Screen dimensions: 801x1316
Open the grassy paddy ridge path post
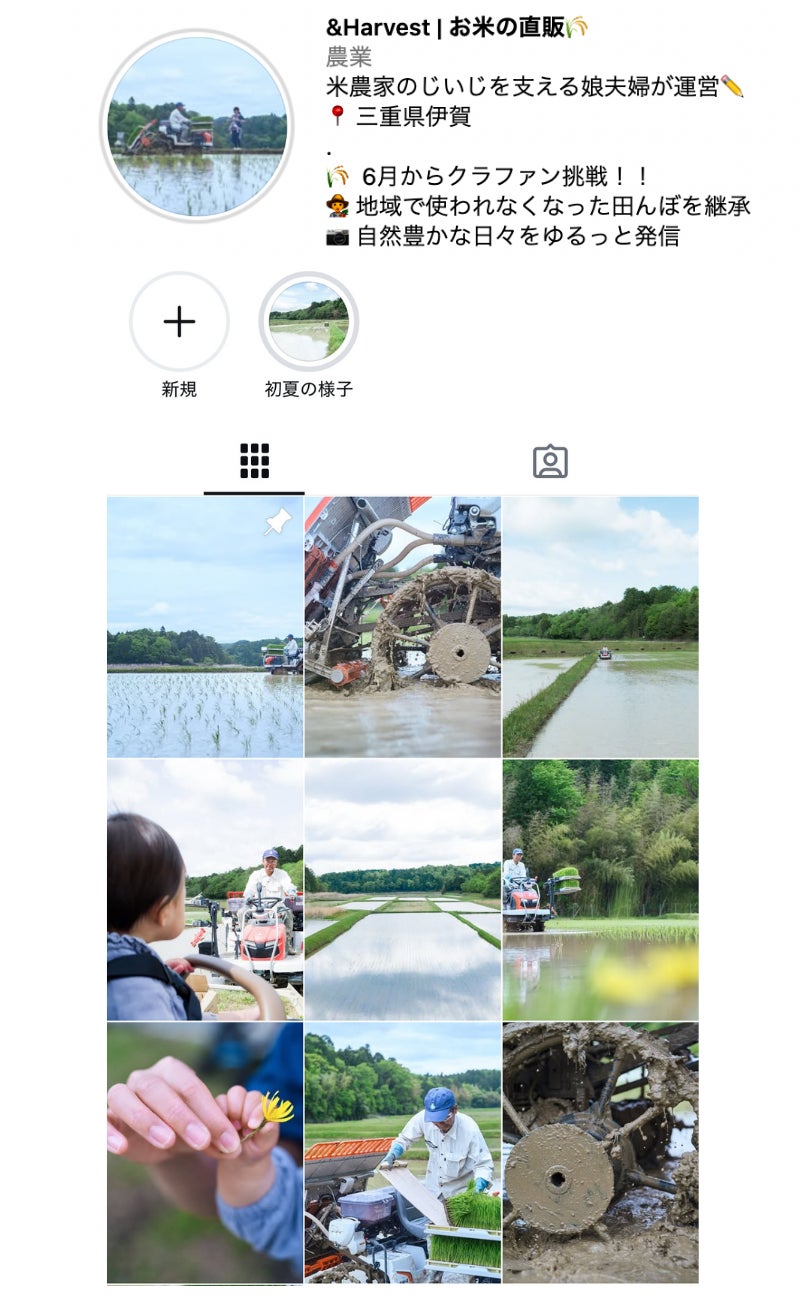(x=600, y=627)
